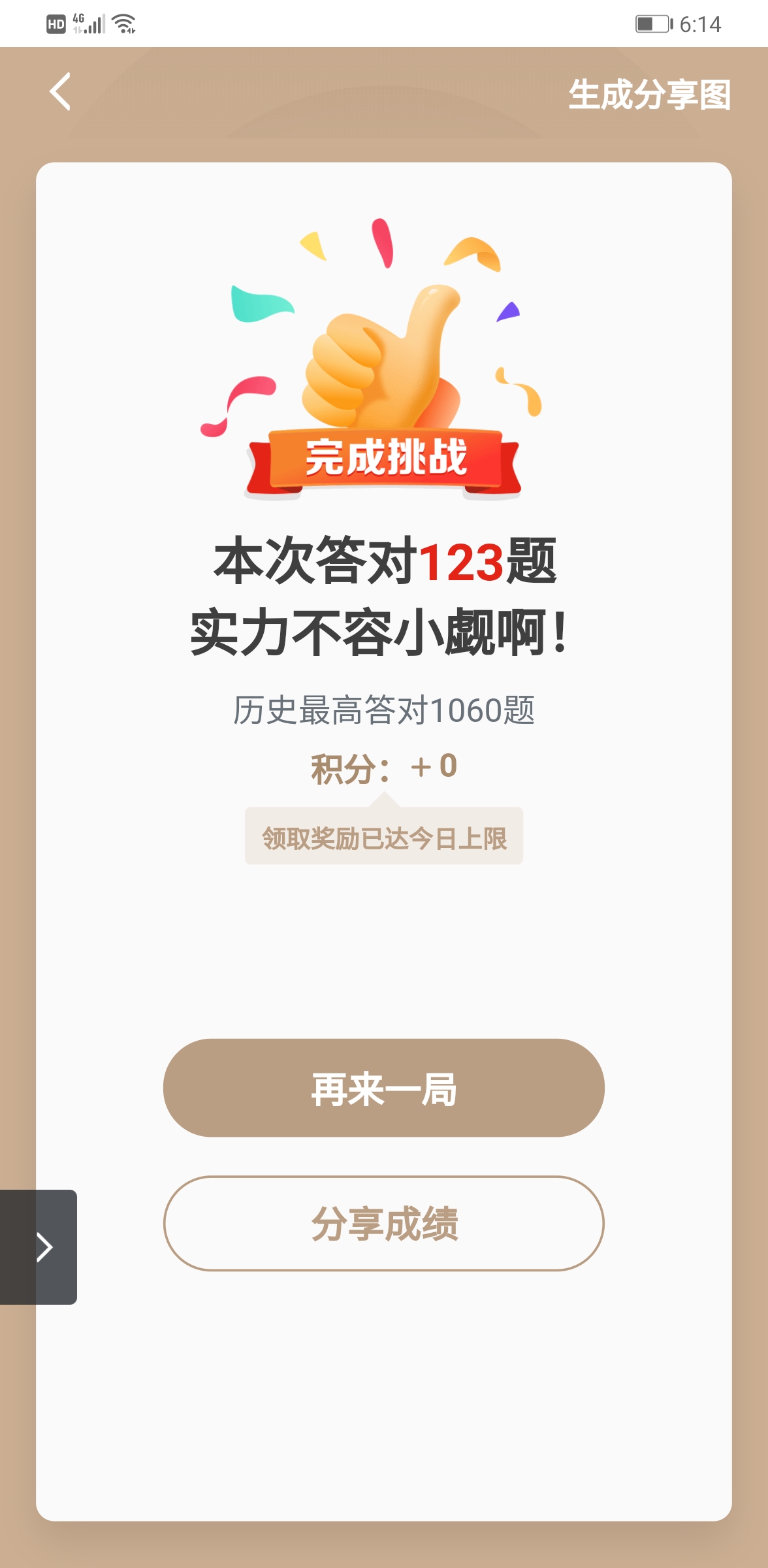Start another round with 再来一局

click(384, 1088)
